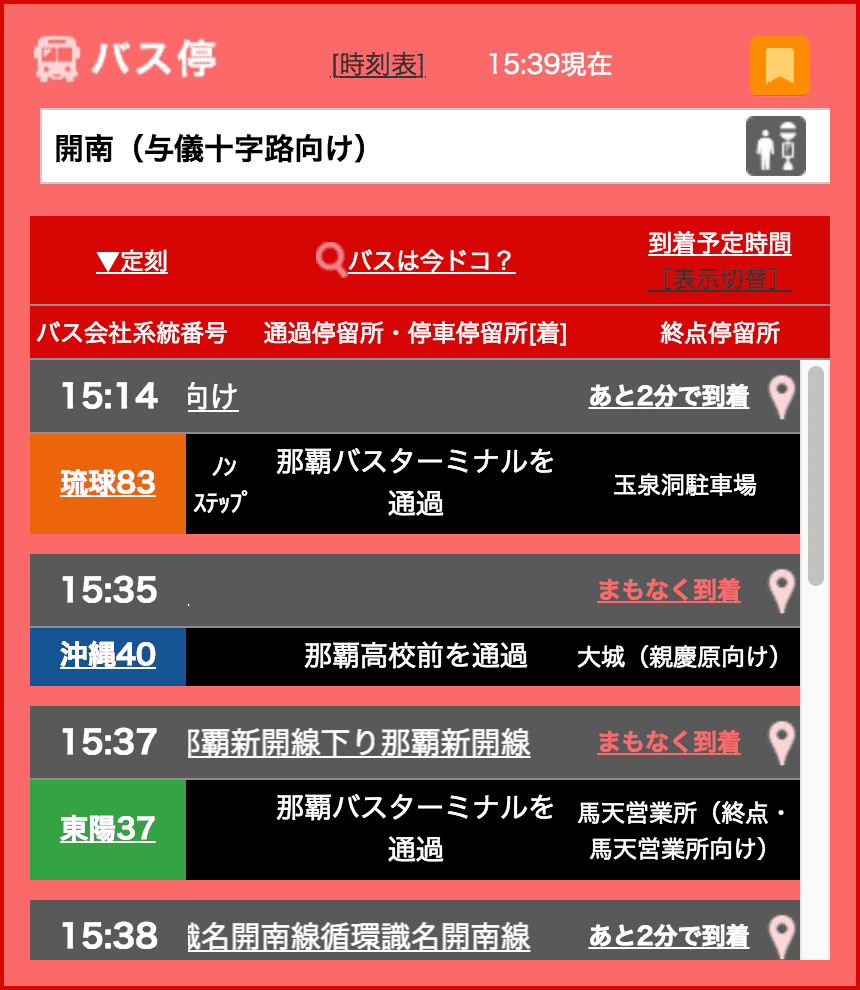Viewport: 860px width, 990px height.
Task: Tap あと2分で到着 for the 15:14 bus
Action: point(669,397)
